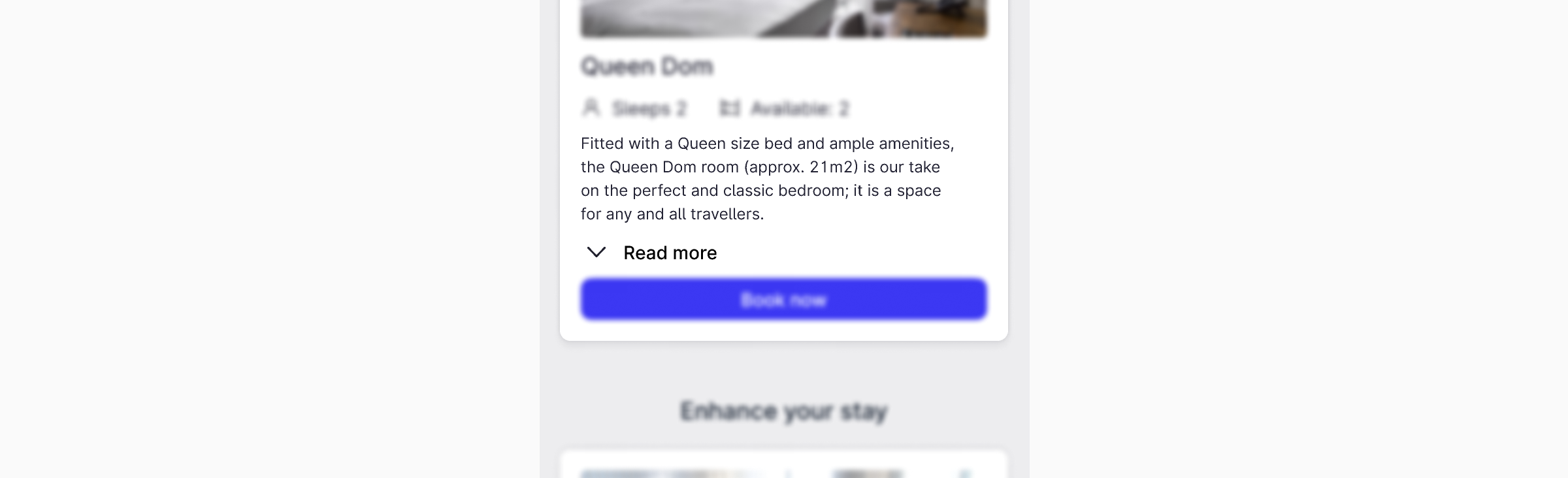Screen dimensions: 1568x478
Task: Expand the Read more section
Action: (653, 253)
